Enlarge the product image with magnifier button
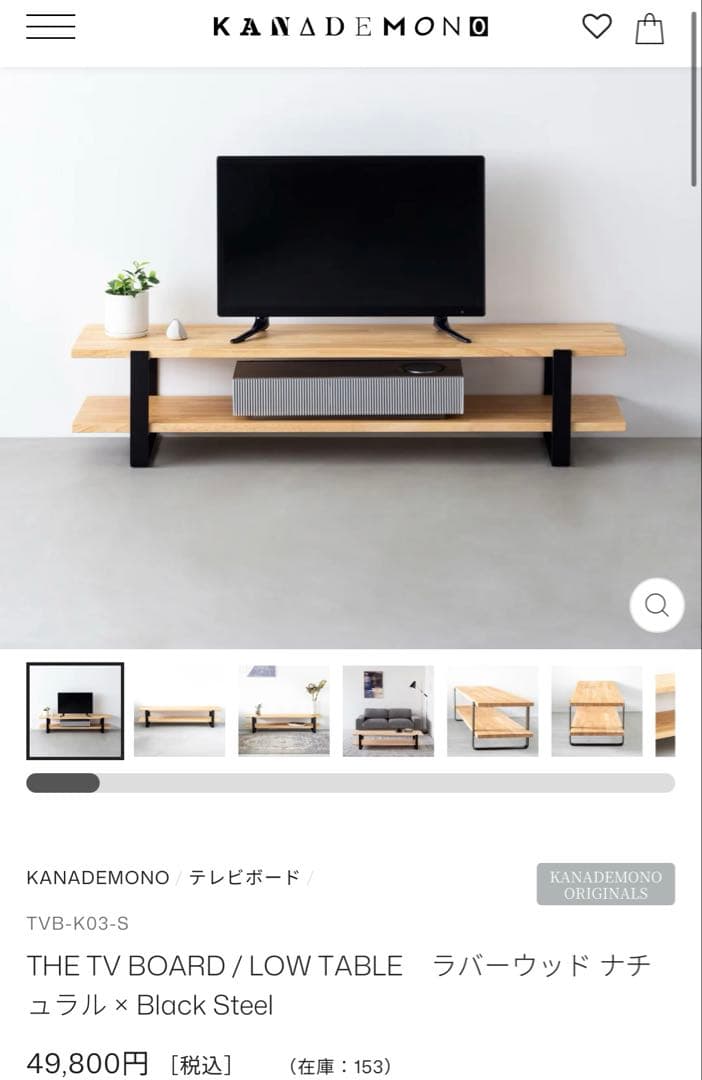This screenshot has width=702, height=1080. 657,605
